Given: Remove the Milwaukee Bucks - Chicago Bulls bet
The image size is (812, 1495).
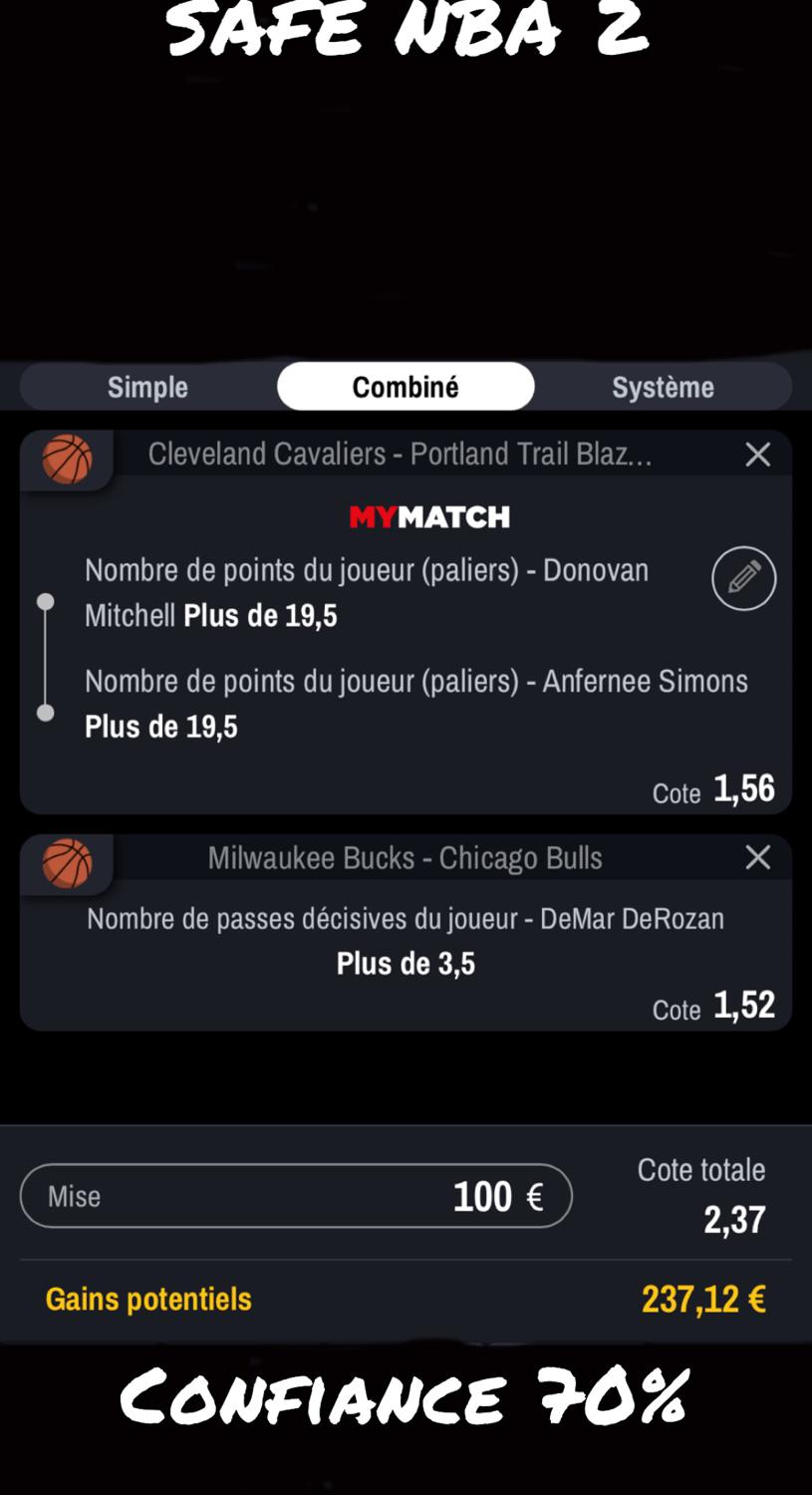Looking at the screenshot, I should [758, 857].
